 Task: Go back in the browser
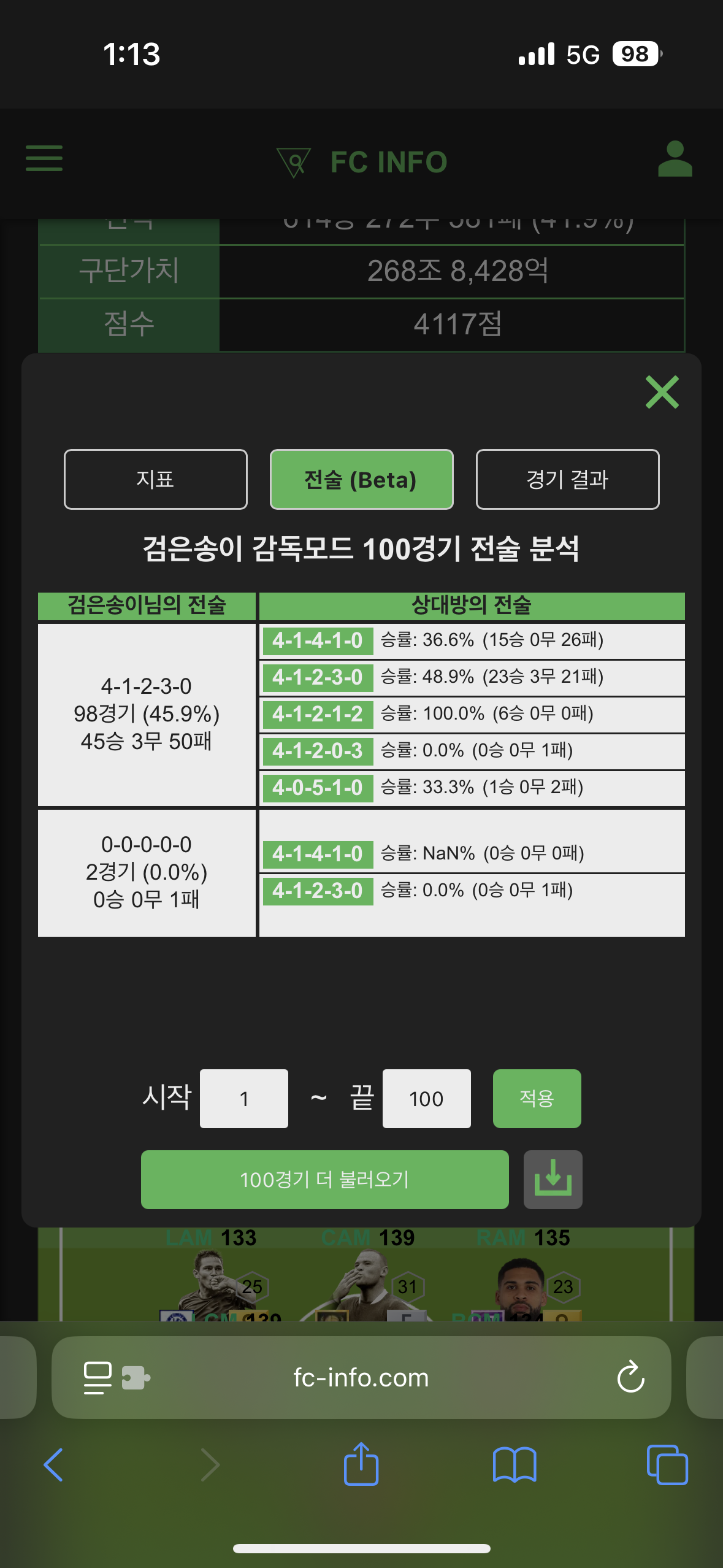(x=53, y=1464)
